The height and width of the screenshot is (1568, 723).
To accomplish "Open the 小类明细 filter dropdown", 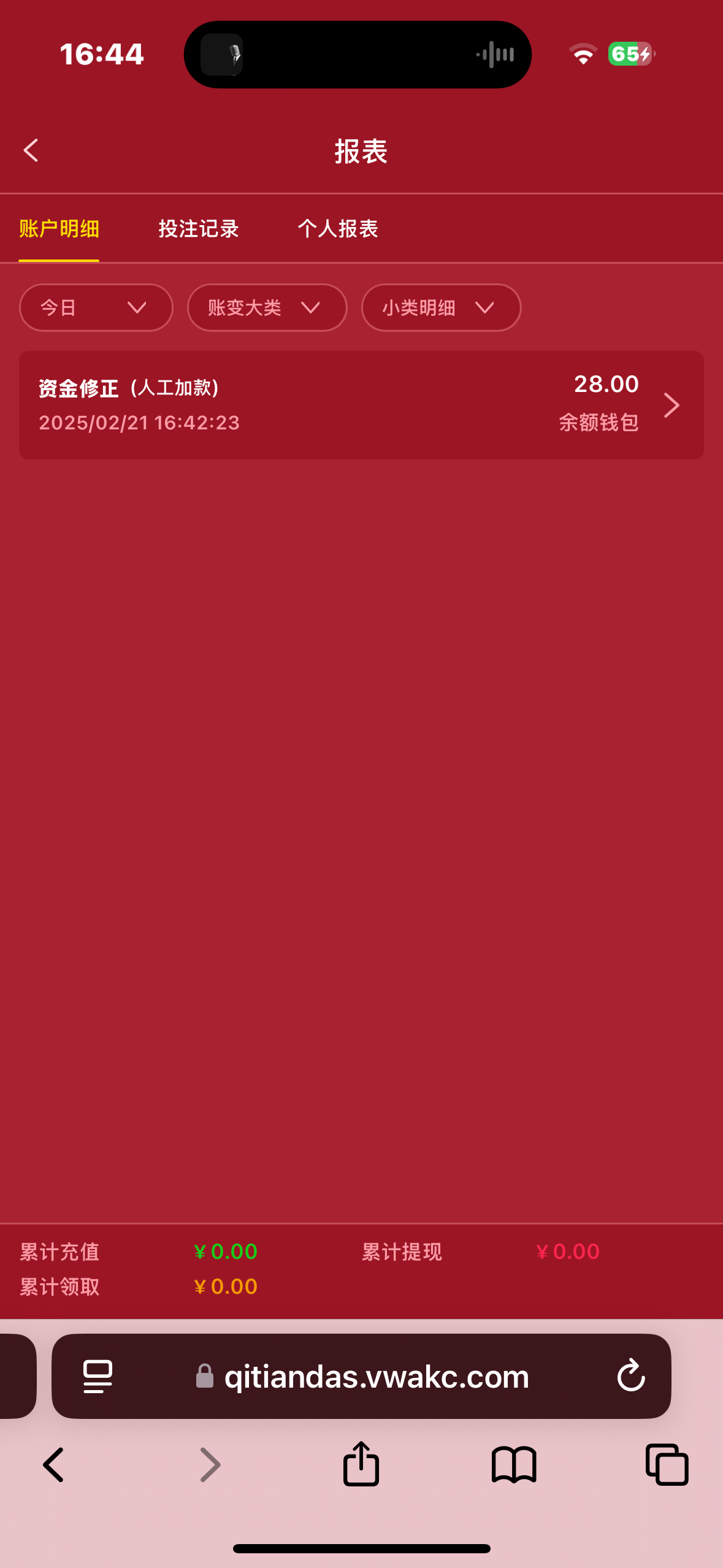I will coord(442,307).
